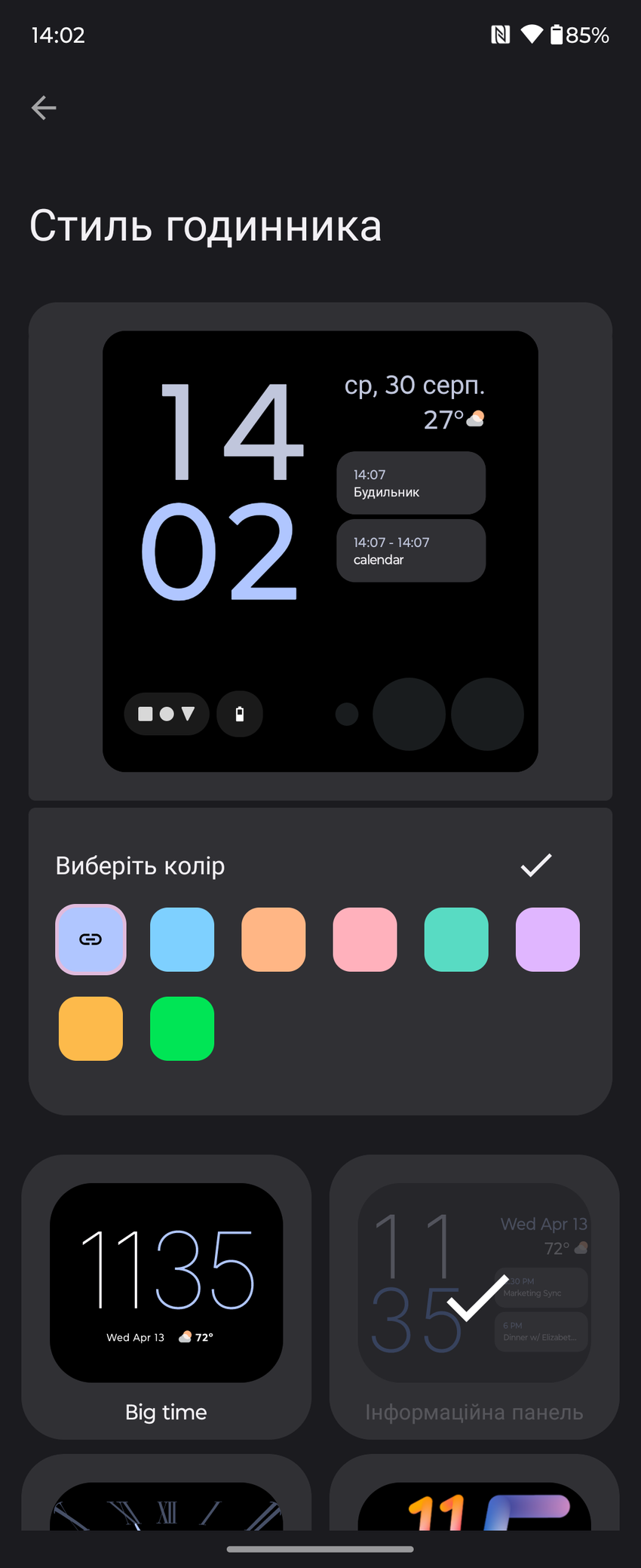Image resolution: width=641 pixels, height=1568 pixels.
Task: Choose the colorful gradient digits clock style
Action: coord(474,1502)
